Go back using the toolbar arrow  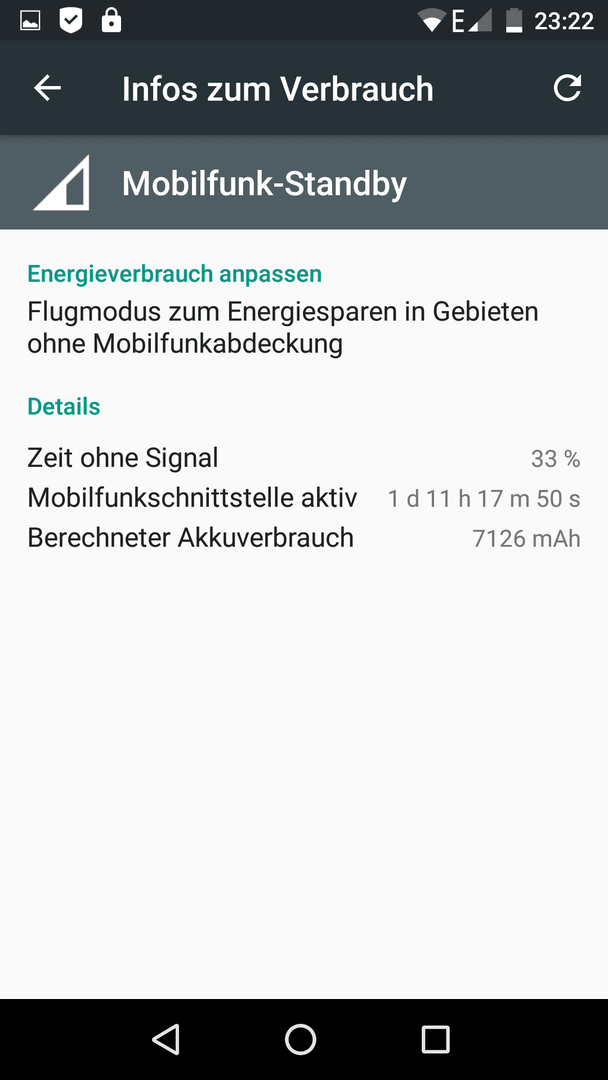pos(48,88)
